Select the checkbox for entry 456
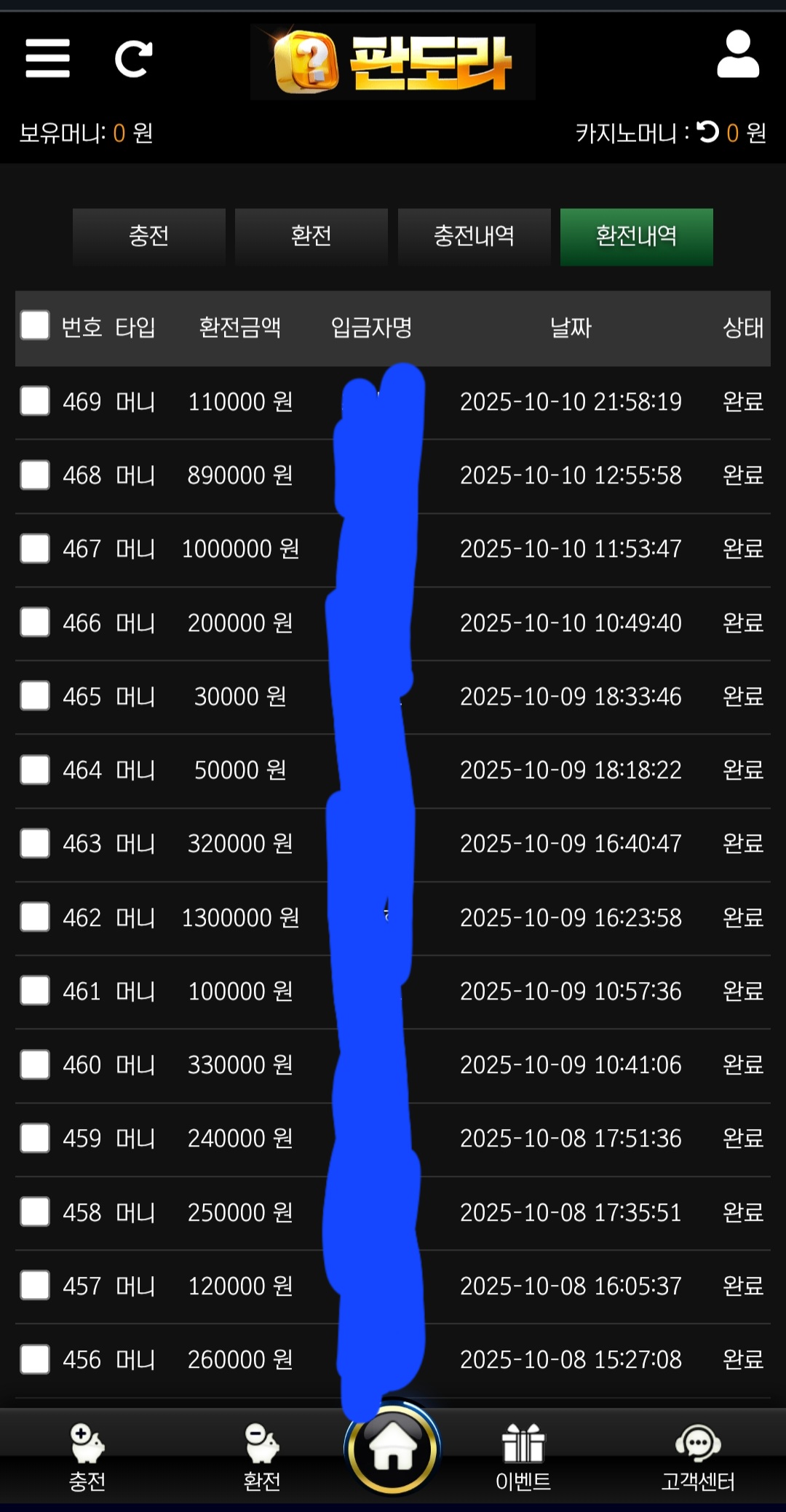Screen dimensions: 786x1512 click(35, 1359)
